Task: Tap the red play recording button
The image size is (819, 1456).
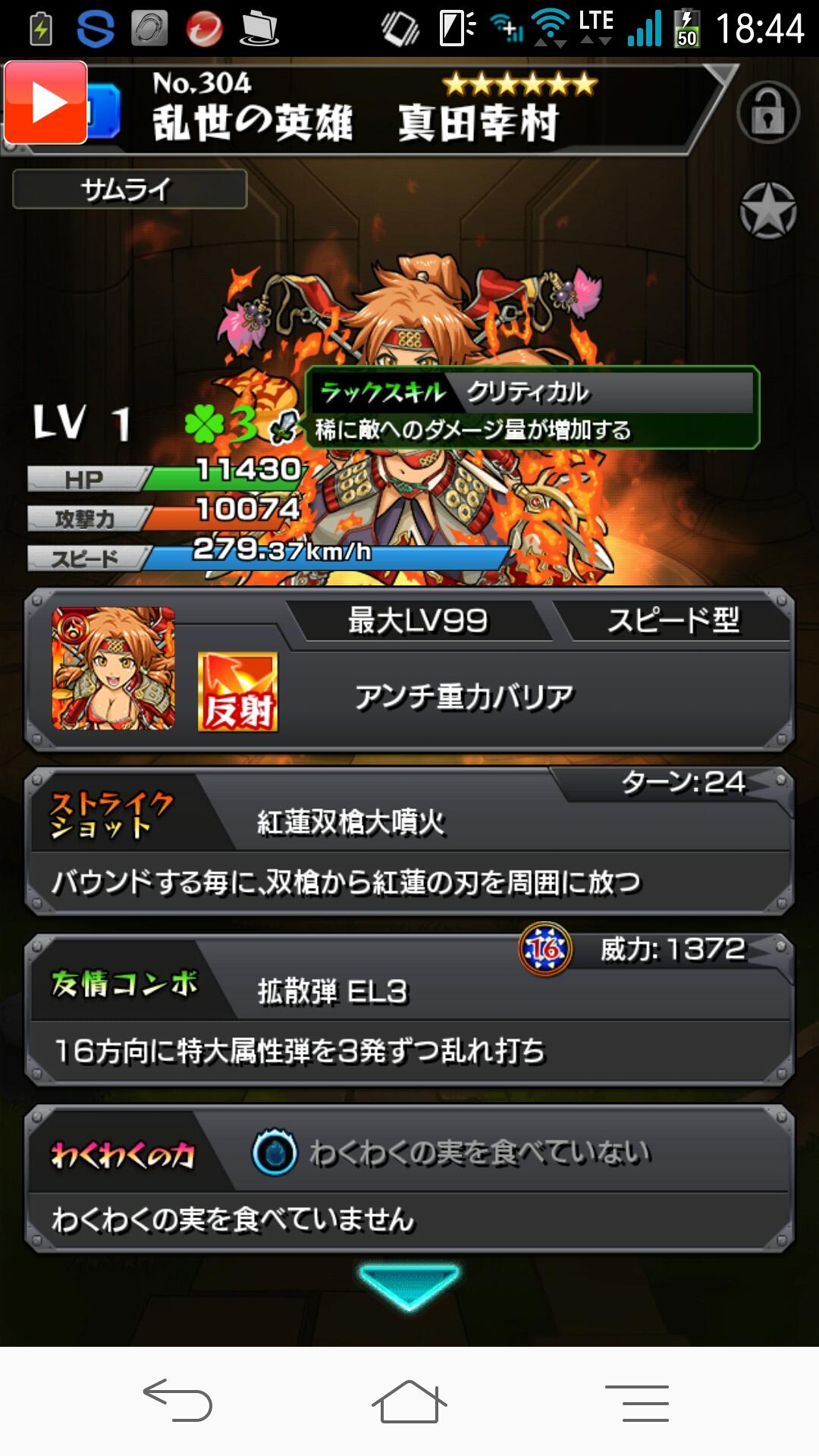Action: tap(45, 103)
